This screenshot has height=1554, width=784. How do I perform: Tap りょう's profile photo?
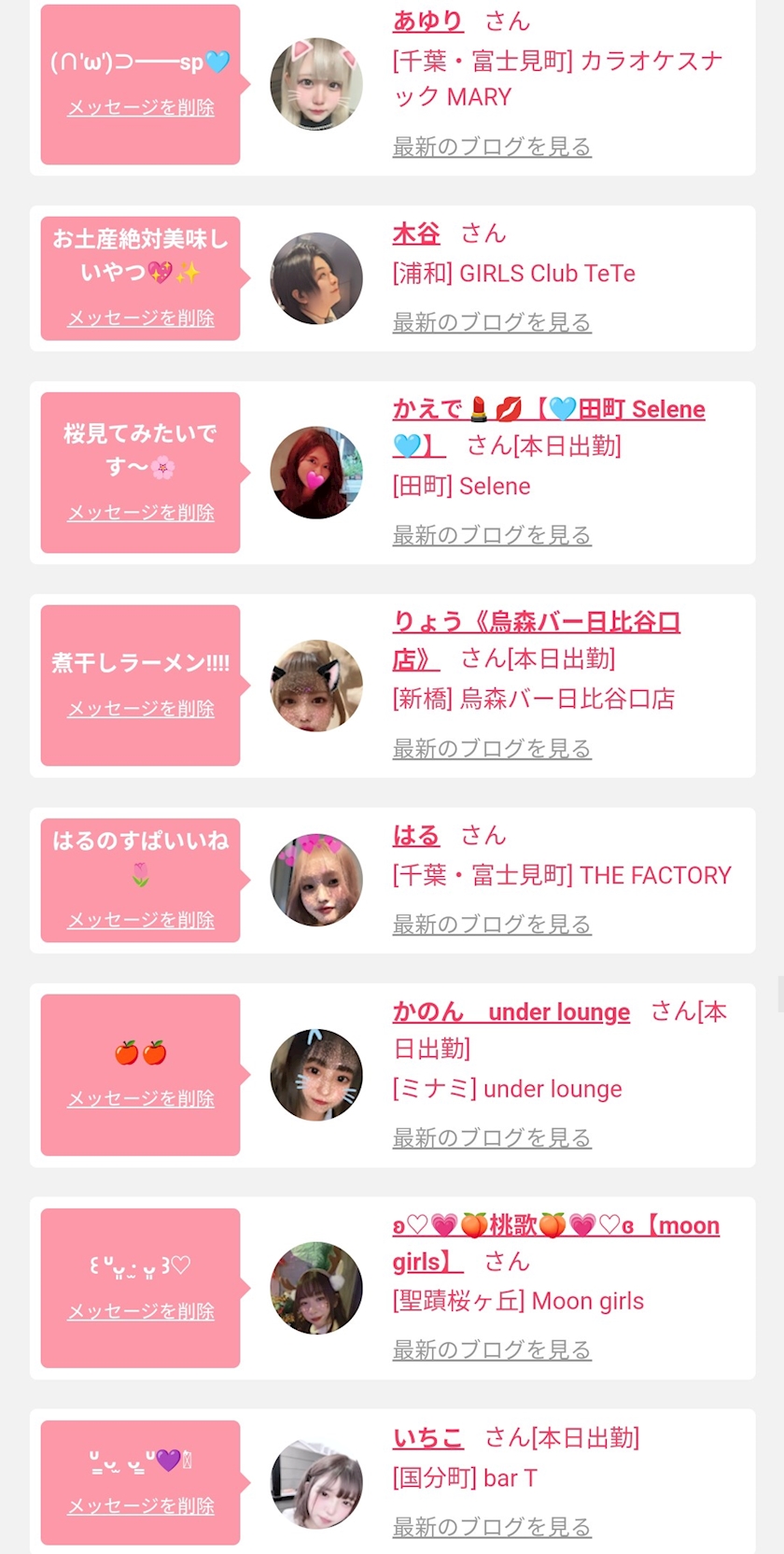[316, 685]
